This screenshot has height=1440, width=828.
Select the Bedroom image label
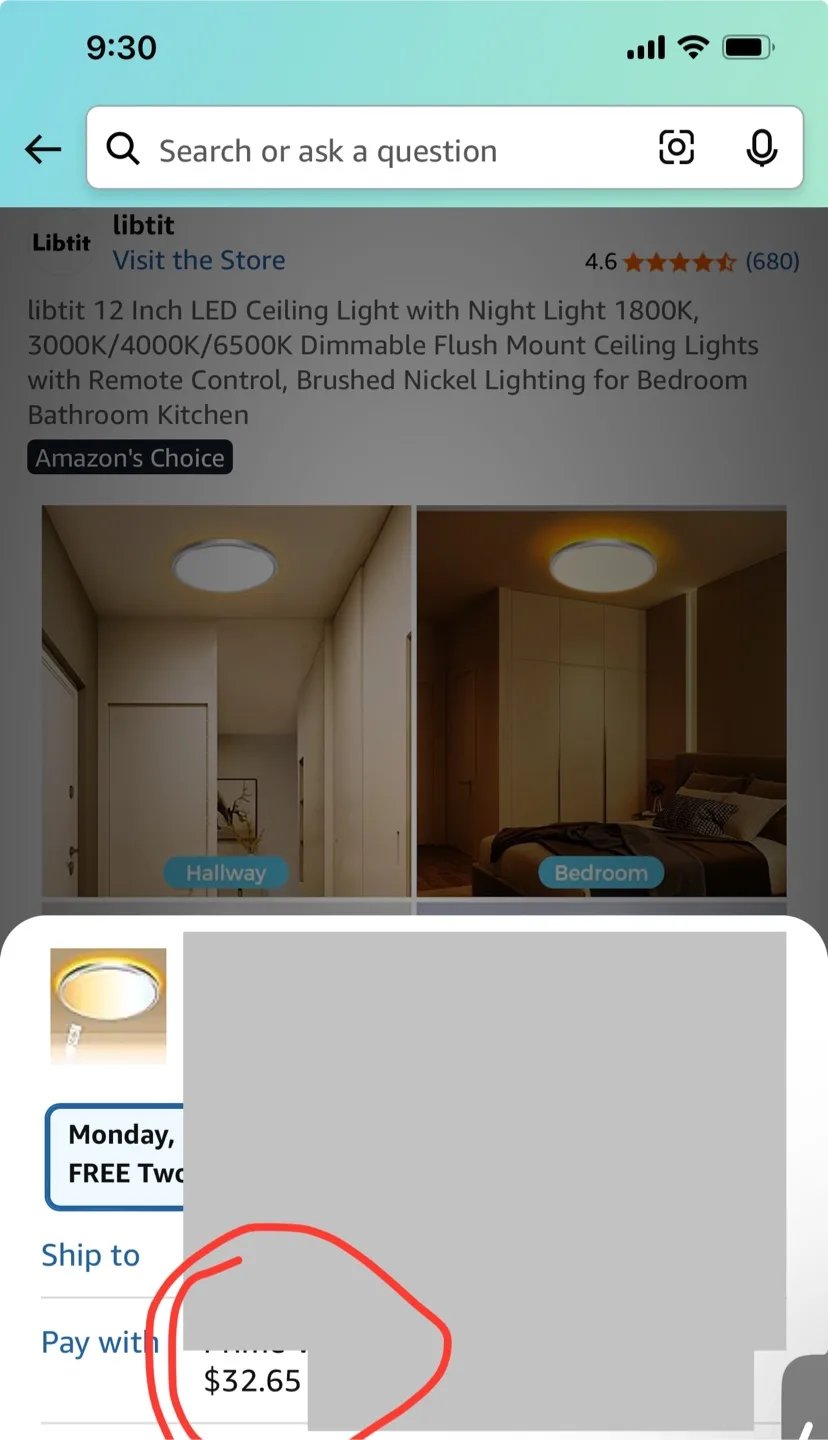tap(601, 871)
